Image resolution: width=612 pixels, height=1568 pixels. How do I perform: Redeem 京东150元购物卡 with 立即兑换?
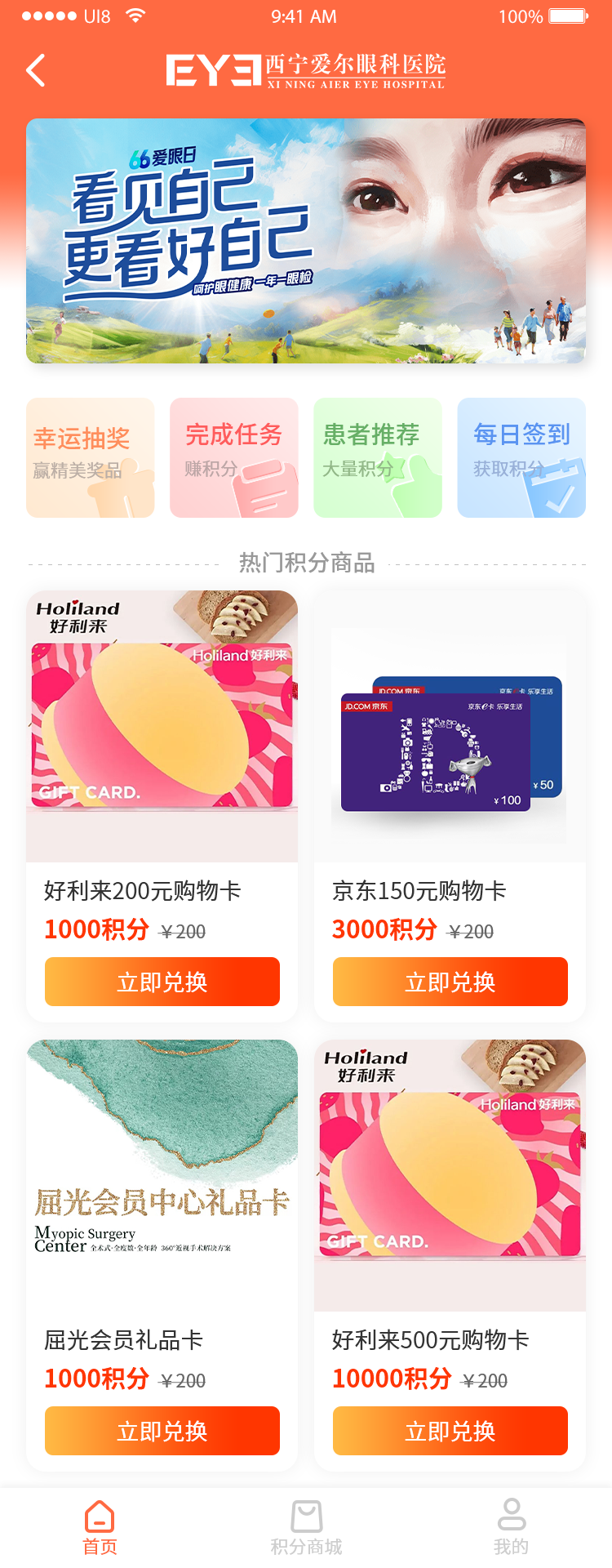click(x=450, y=982)
